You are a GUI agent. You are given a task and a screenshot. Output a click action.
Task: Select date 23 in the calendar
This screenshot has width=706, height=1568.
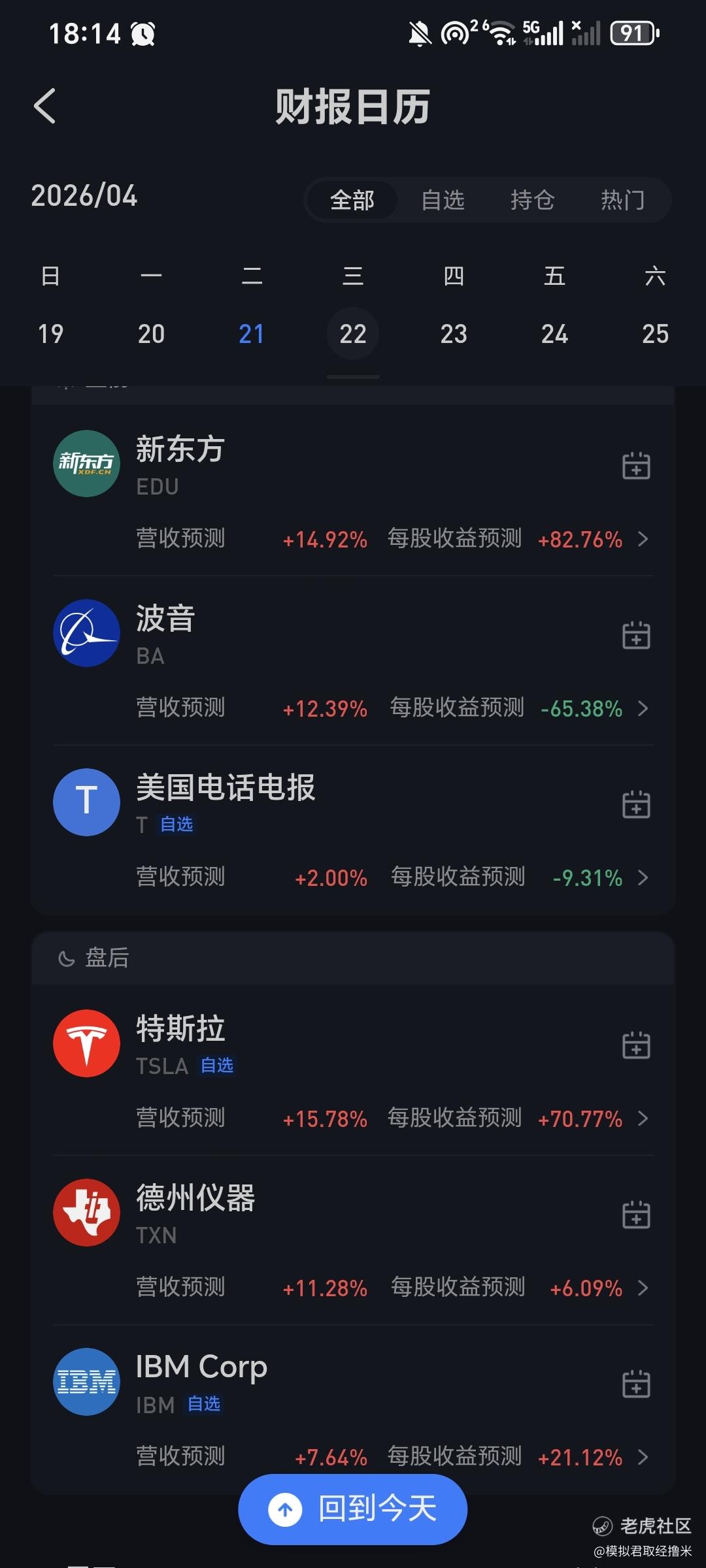(454, 334)
